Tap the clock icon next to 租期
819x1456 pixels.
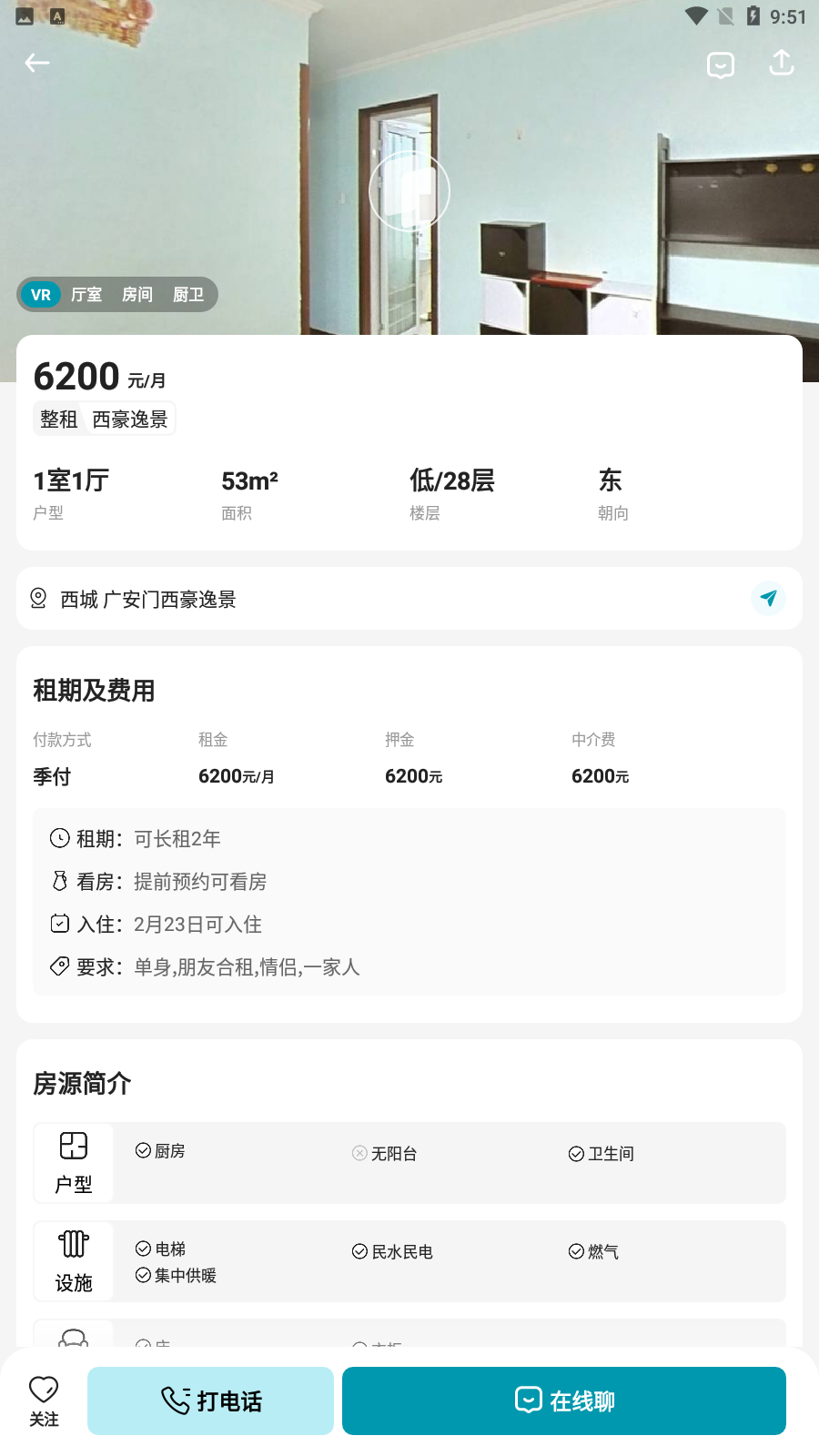click(58, 838)
